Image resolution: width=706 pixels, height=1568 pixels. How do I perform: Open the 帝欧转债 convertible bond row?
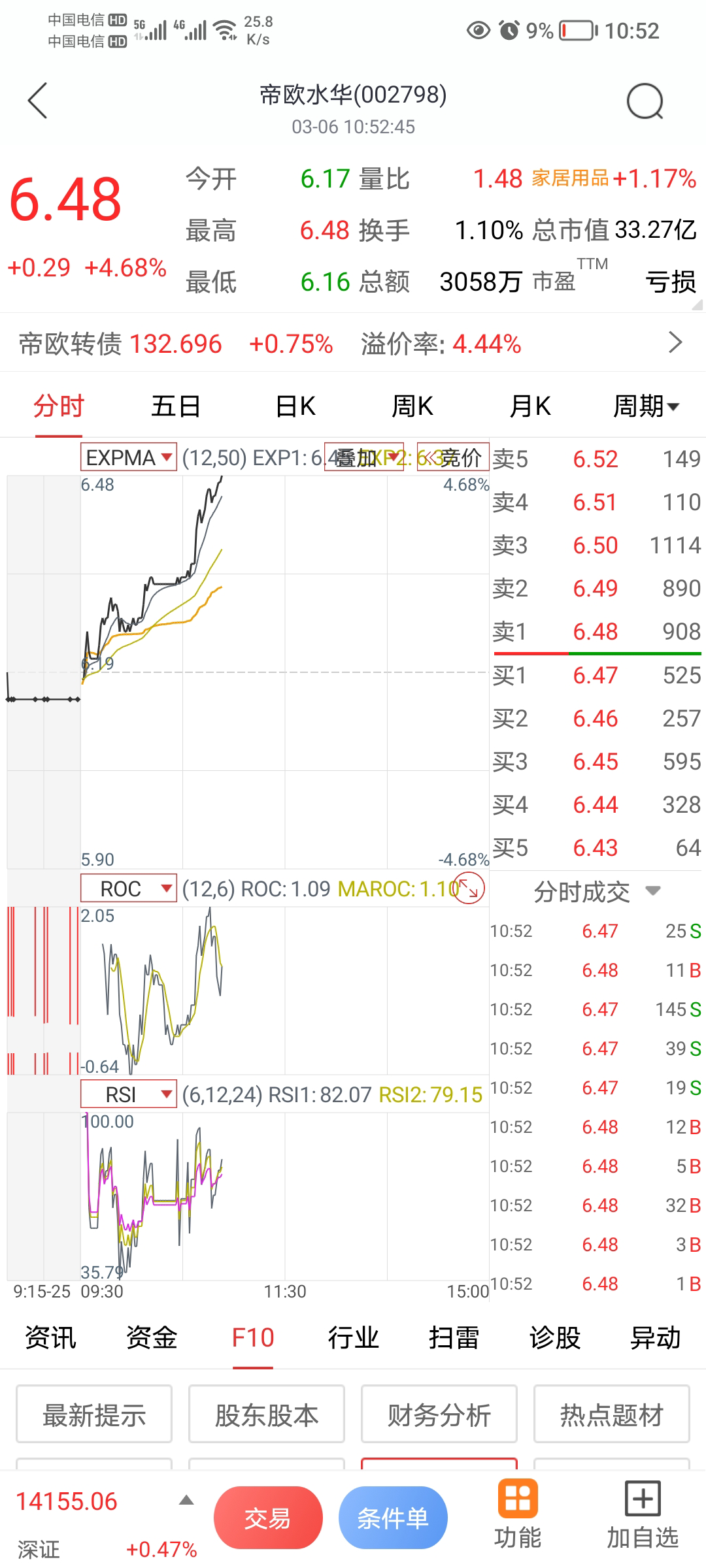[353, 343]
